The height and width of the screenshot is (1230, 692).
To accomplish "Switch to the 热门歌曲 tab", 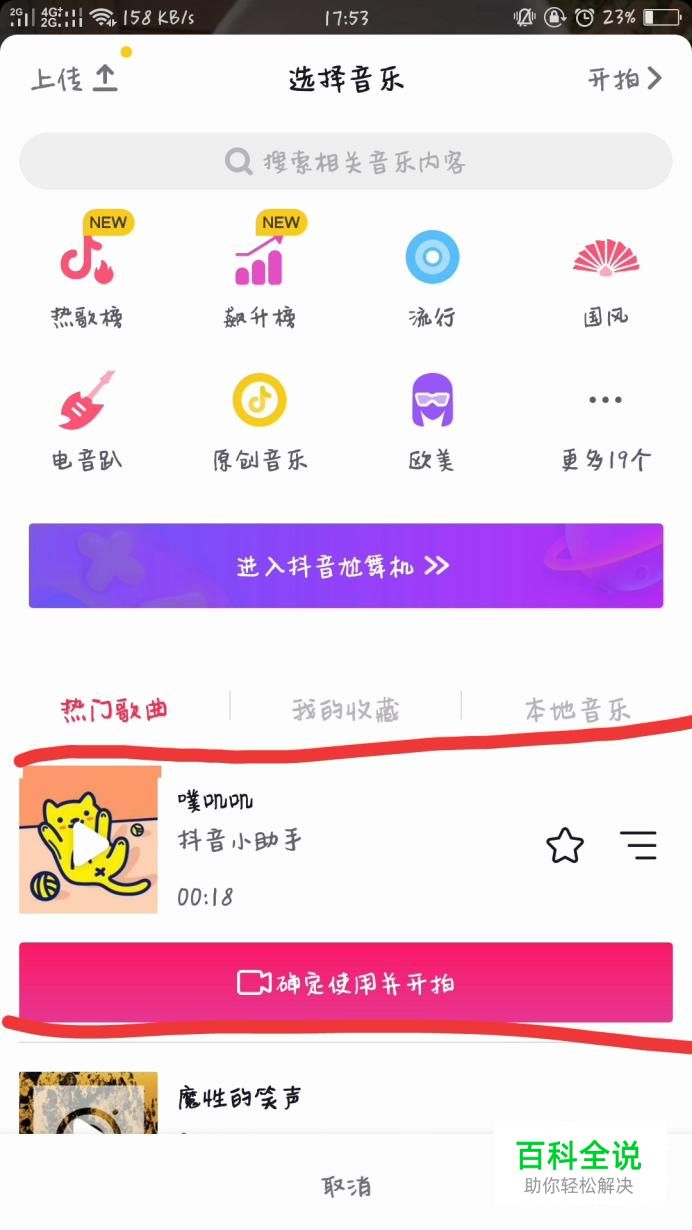I will (114, 710).
